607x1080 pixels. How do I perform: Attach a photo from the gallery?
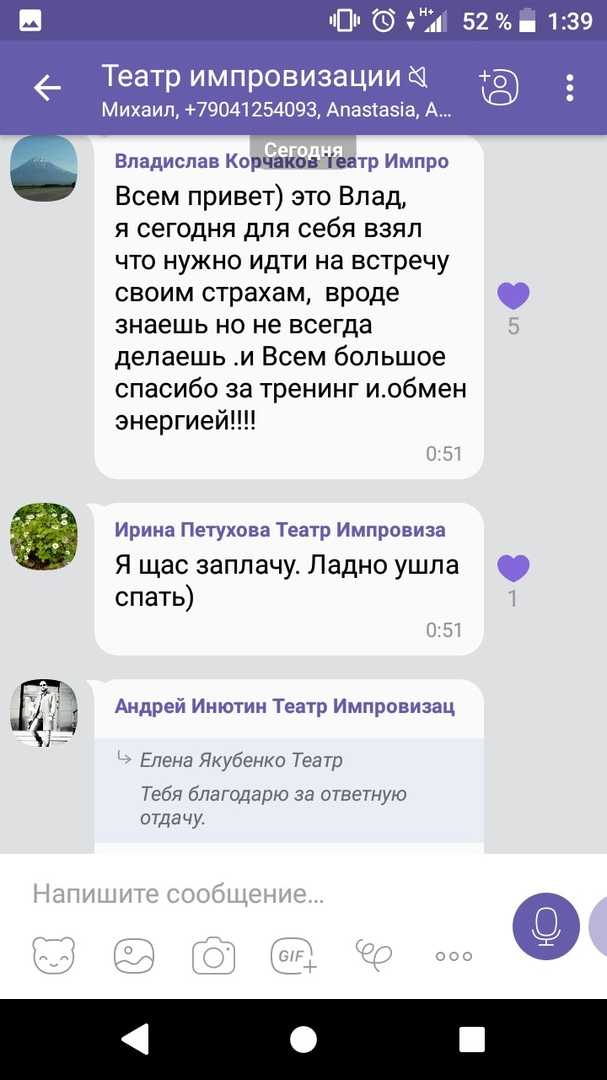(x=134, y=956)
